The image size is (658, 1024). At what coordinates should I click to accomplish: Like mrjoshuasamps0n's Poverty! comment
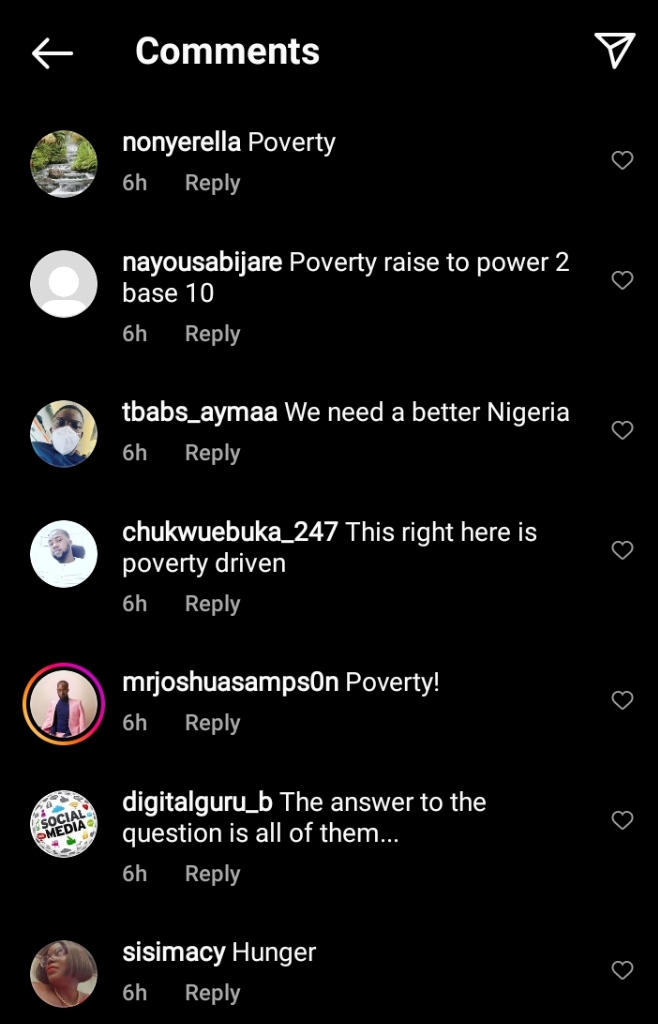(x=622, y=700)
